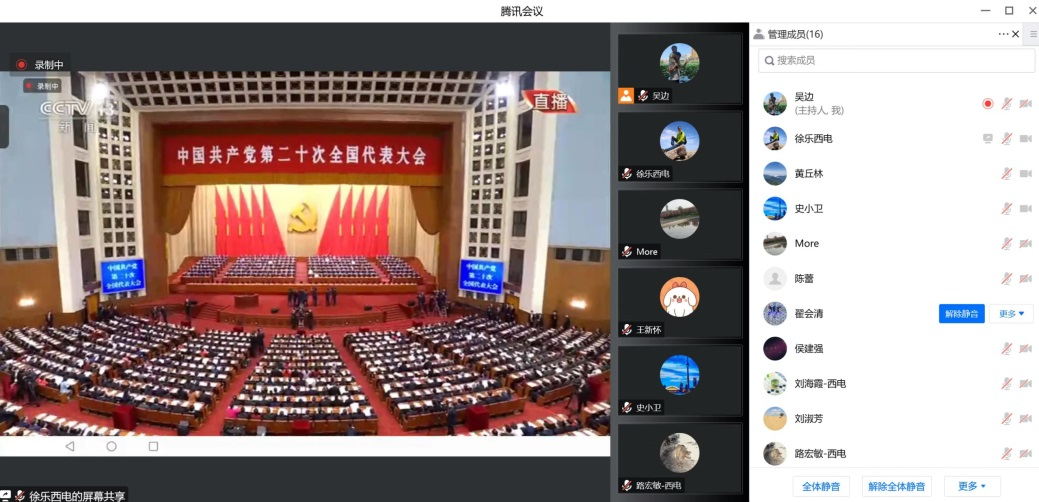Screen dimensions: 1039x502
Task: Open the three-dot menu of the member panel
Action: pos(1003,34)
